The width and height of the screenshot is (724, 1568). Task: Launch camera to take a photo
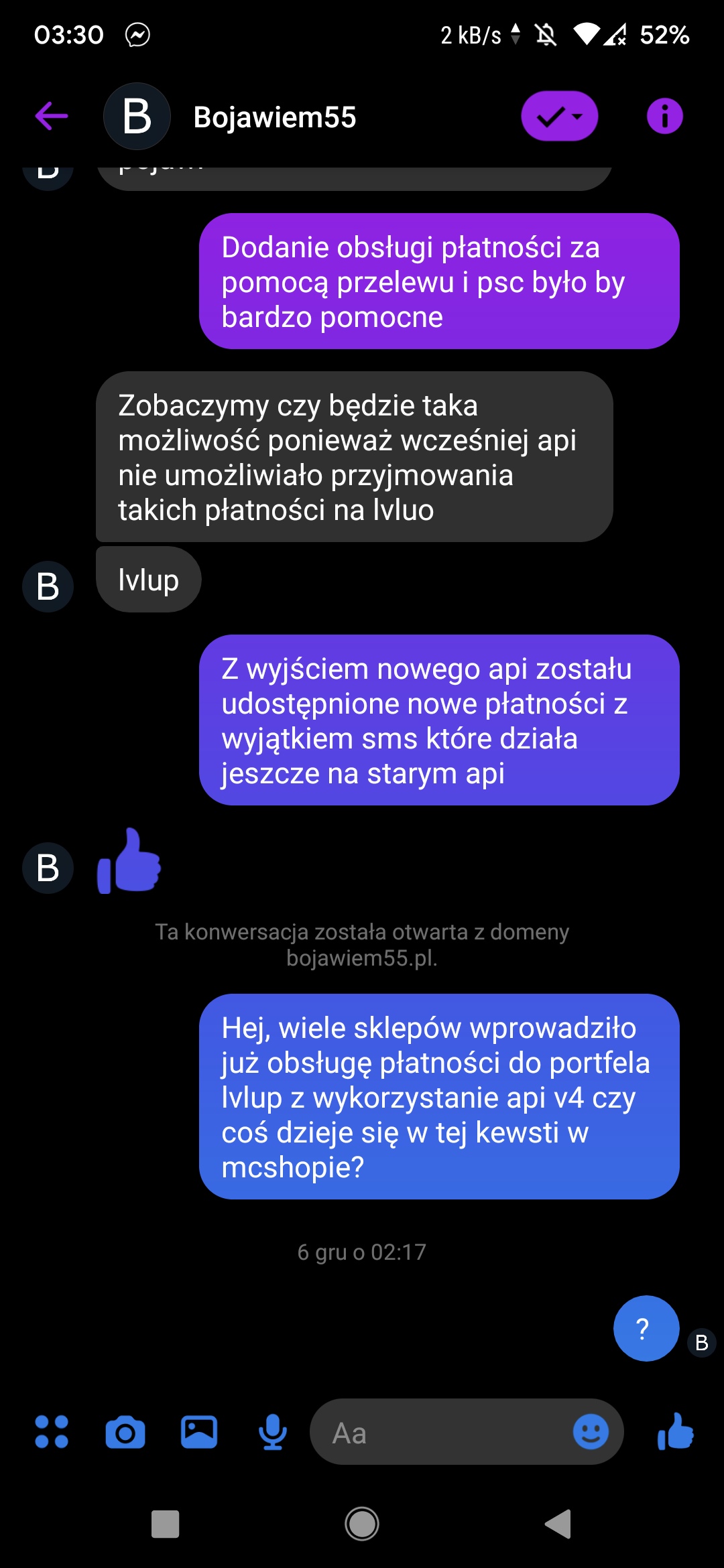[125, 1432]
